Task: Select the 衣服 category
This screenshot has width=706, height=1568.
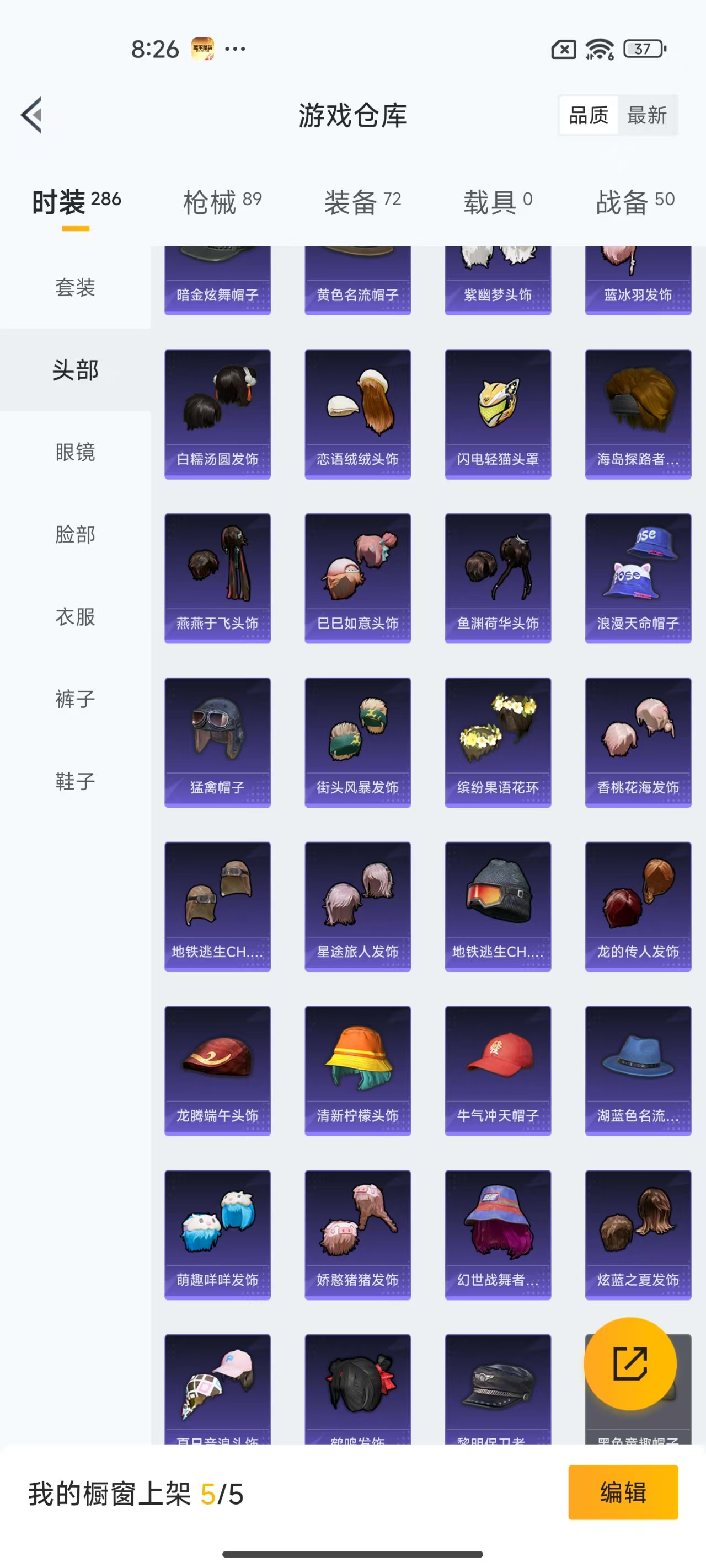Action: click(x=75, y=616)
